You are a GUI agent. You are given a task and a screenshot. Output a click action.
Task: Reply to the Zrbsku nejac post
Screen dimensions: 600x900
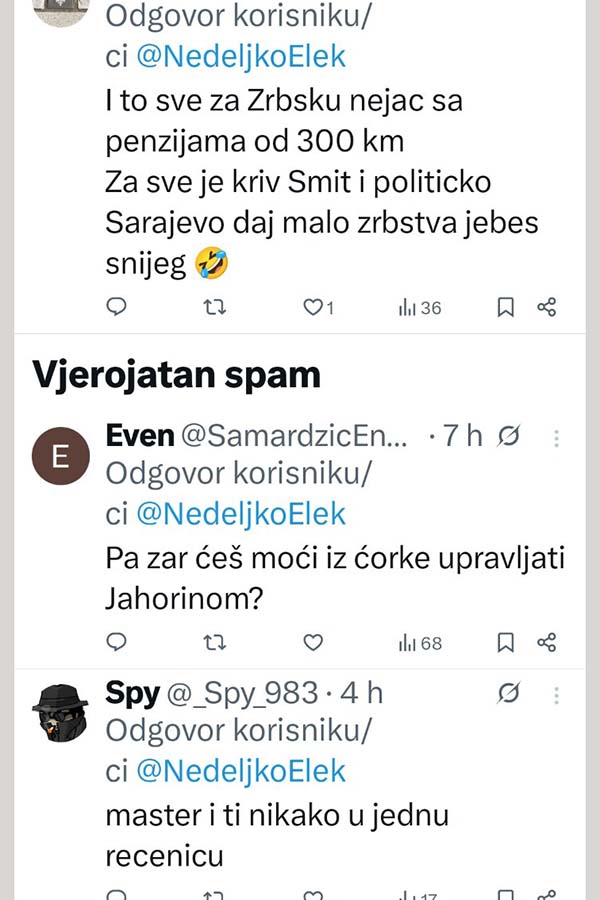coord(117,307)
